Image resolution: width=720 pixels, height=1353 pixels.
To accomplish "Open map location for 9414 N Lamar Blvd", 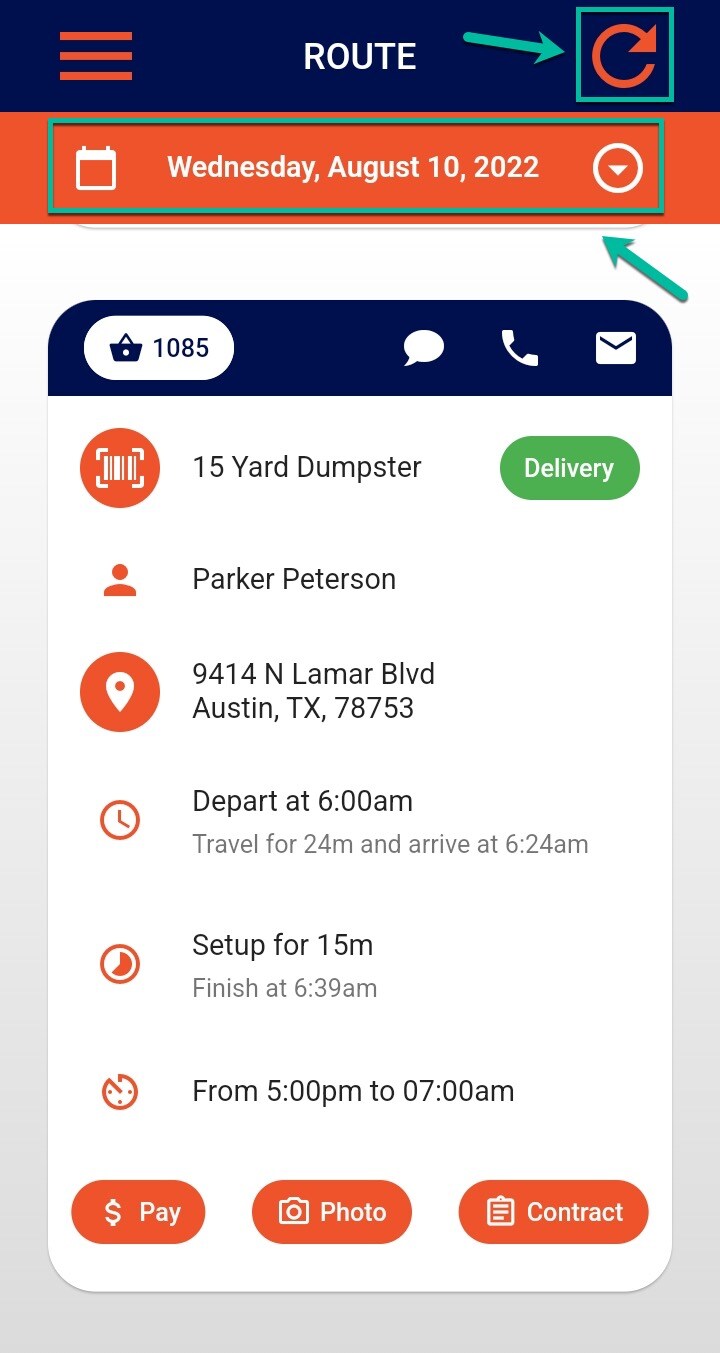I will pyautogui.click(x=120, y=692).
